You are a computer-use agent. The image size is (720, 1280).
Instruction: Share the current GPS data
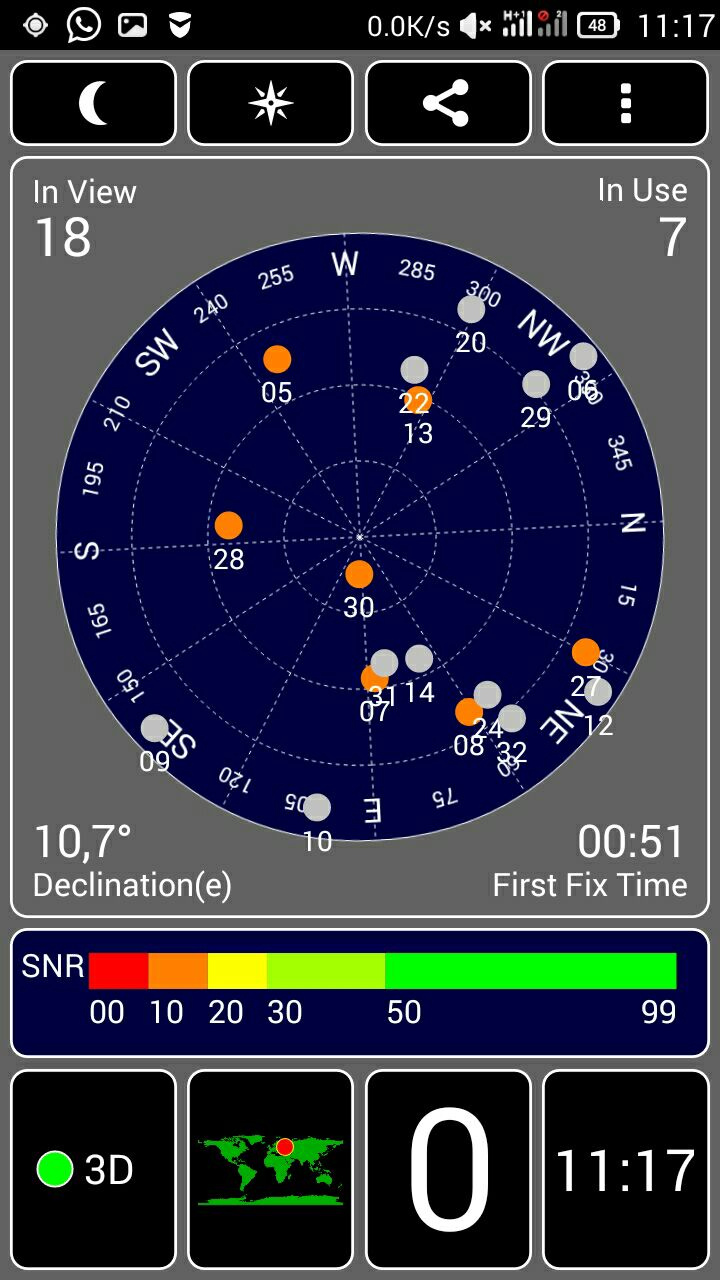(x=448, y=103)
